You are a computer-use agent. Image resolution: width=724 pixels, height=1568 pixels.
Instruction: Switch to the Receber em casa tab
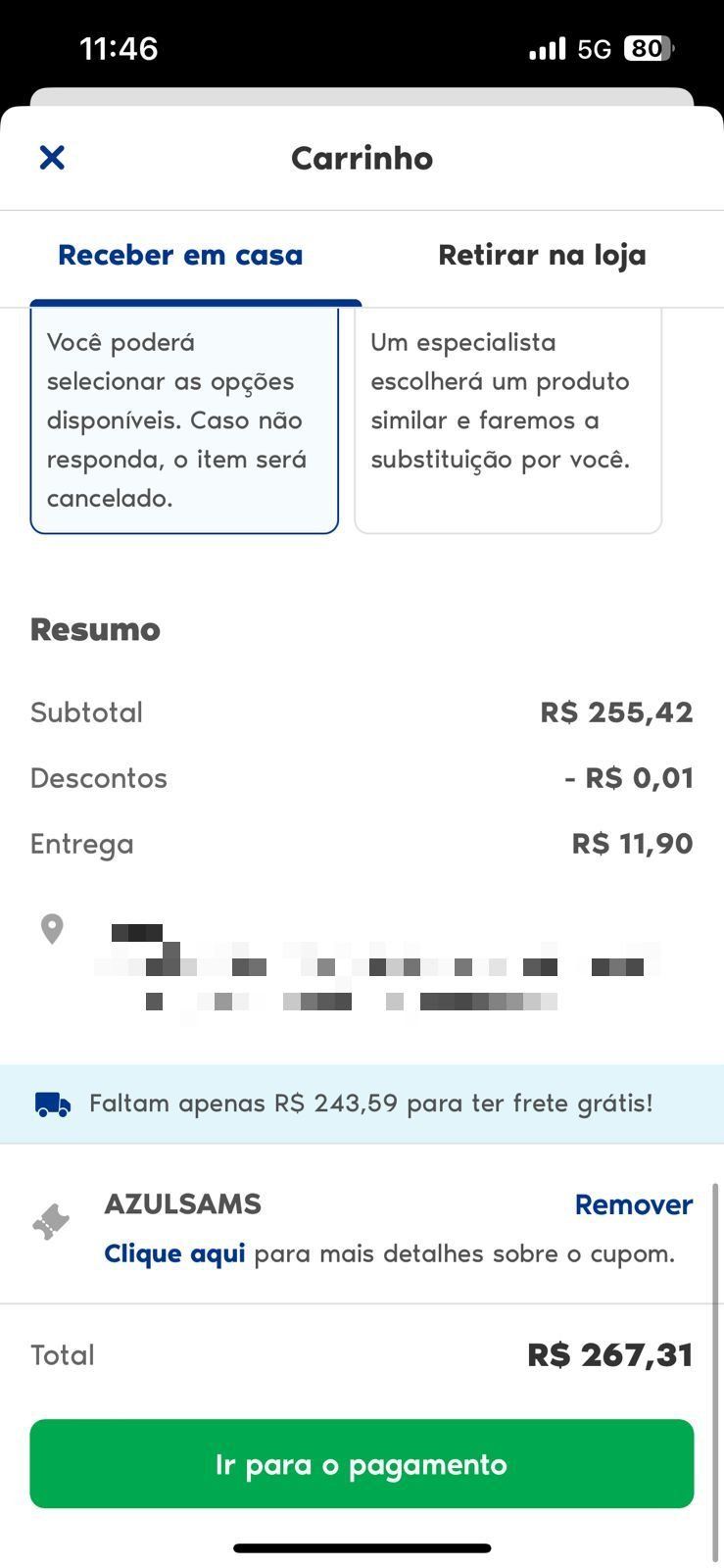click(180, 256)
